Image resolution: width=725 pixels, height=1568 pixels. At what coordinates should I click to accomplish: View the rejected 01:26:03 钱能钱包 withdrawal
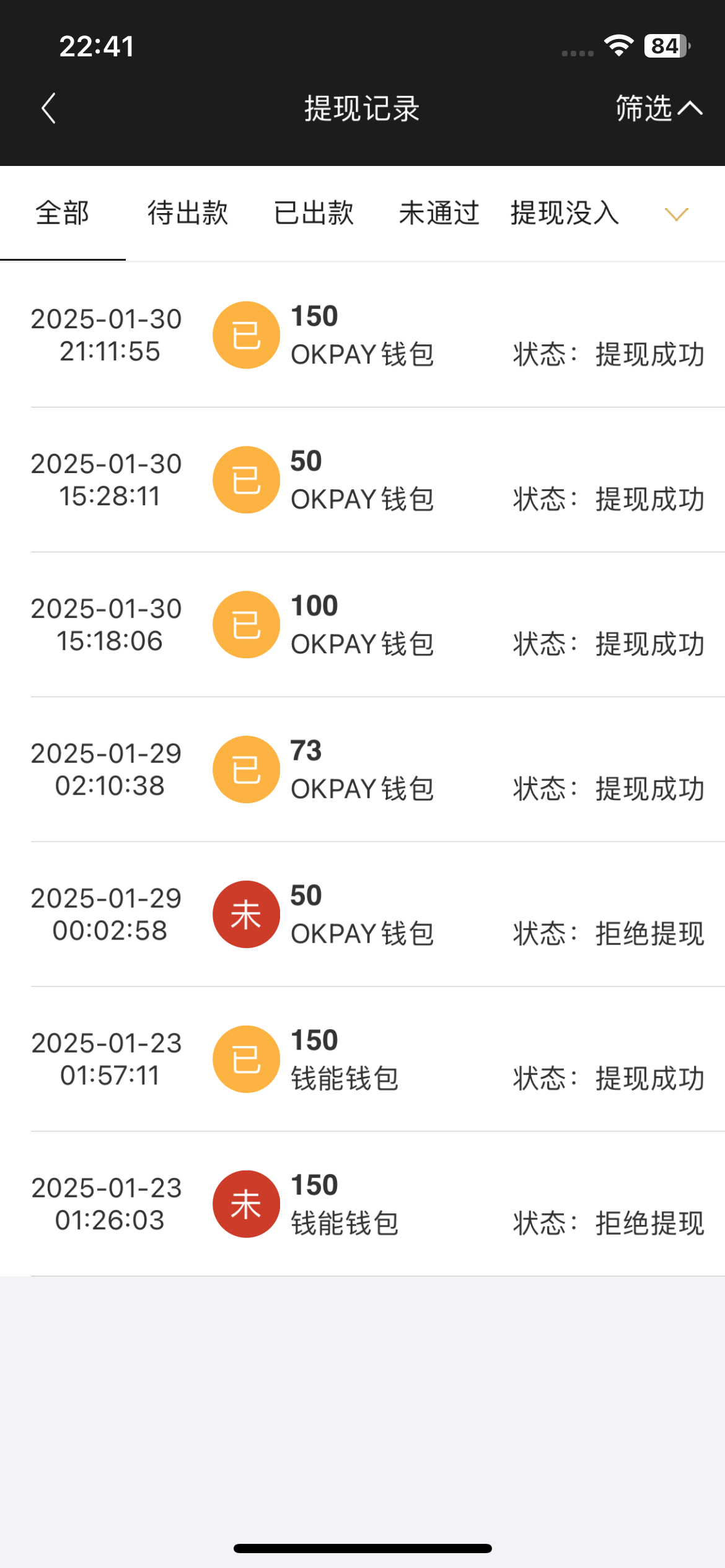[x=362, y=1204]
